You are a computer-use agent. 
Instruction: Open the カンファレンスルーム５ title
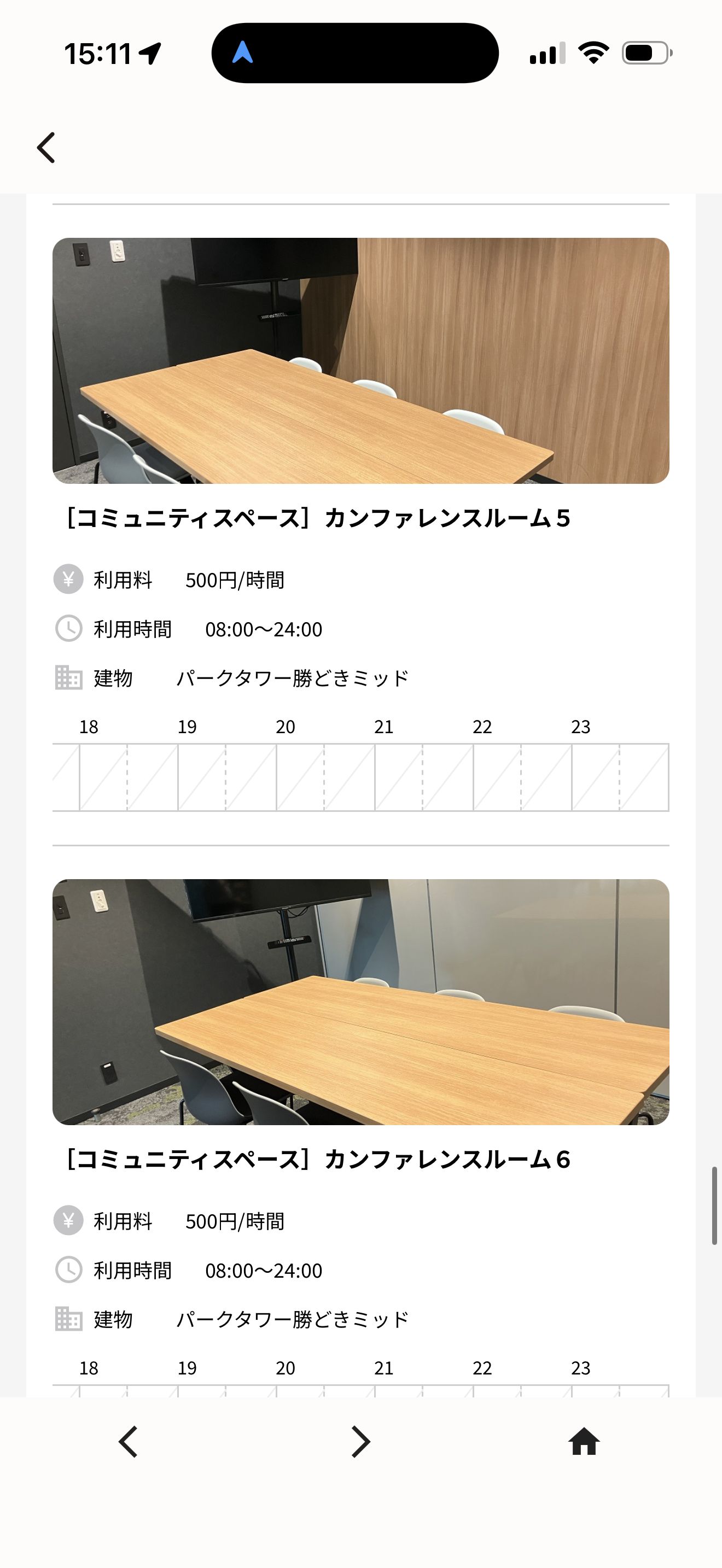[x=318, y=519]
